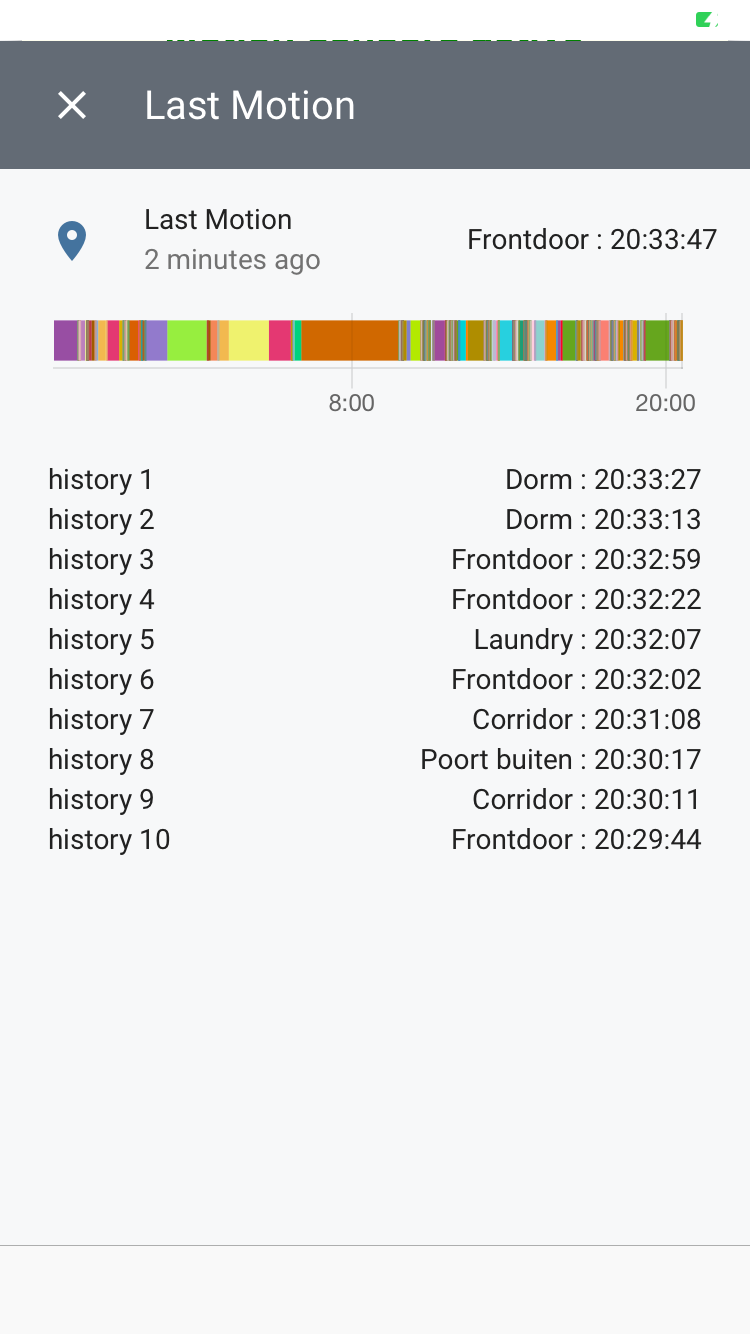Click the blue location pin icon

pyautogui.click(x=71, y=240)
